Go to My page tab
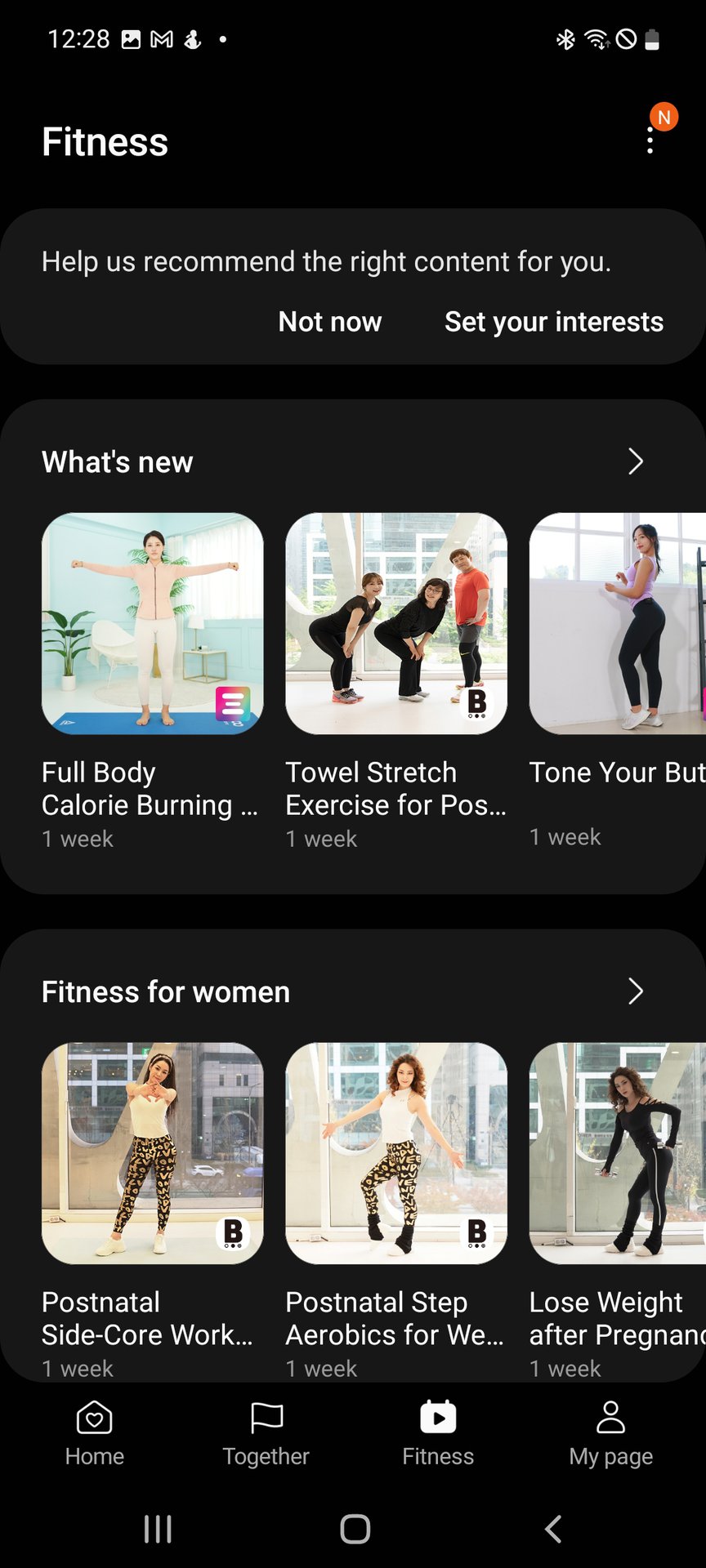This screenshot has height=1568, width=706. point(610,1433)
